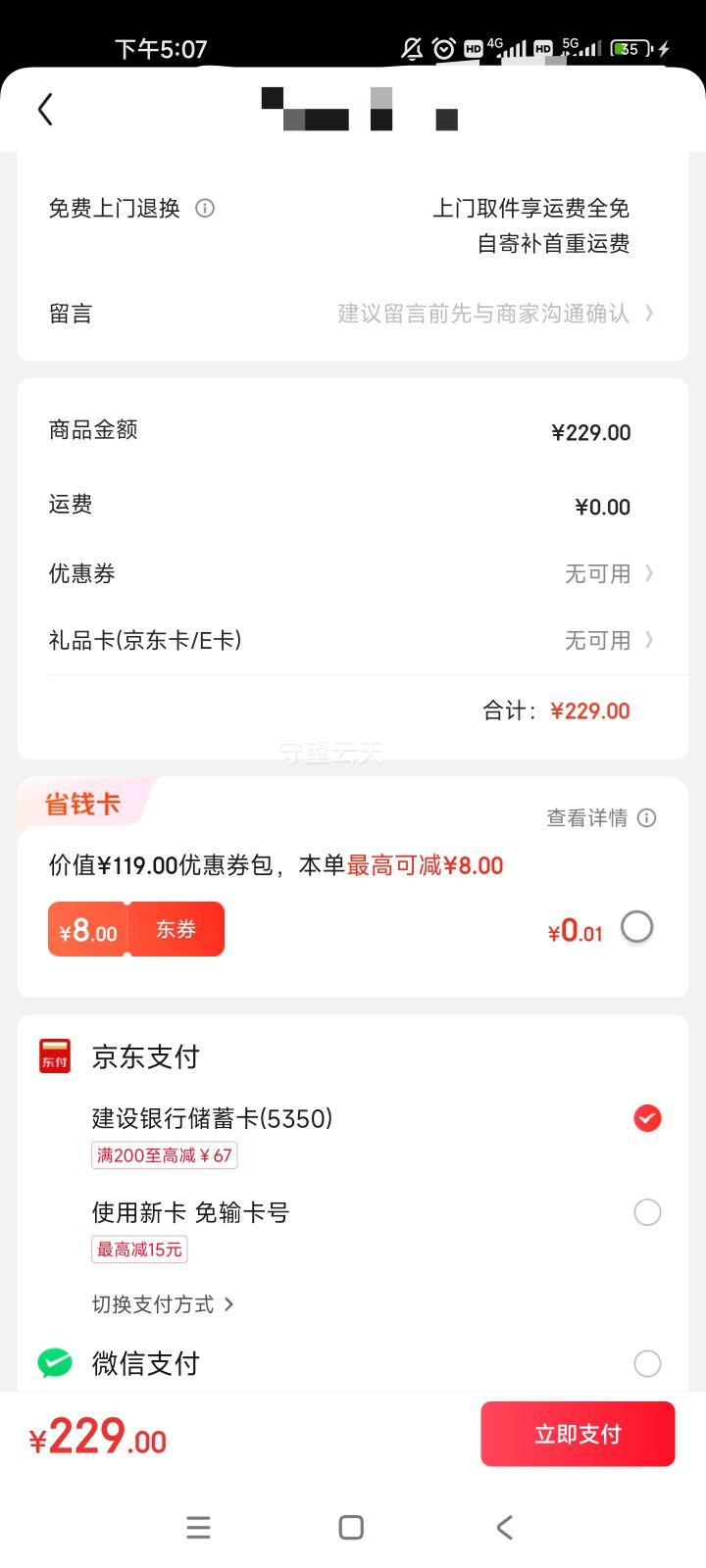This screenshot has height=1568, width=706.
Task: Select the 省钱卡 ¥0.01 option
Action: pyautogui.click(x=636, y=927)
